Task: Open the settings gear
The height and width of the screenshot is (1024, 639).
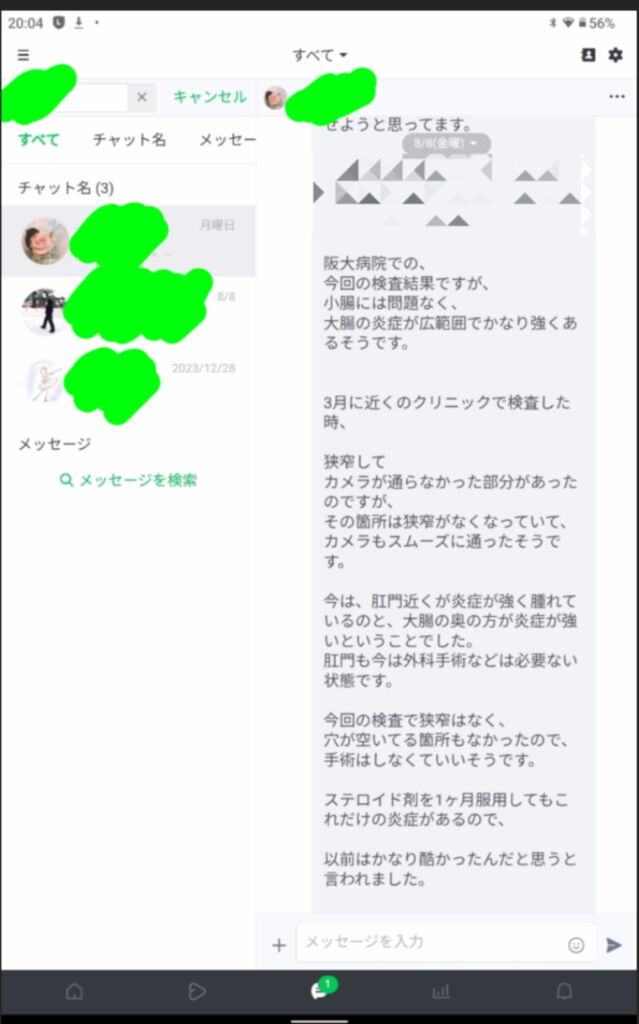Action: click(x=615, y=56)
